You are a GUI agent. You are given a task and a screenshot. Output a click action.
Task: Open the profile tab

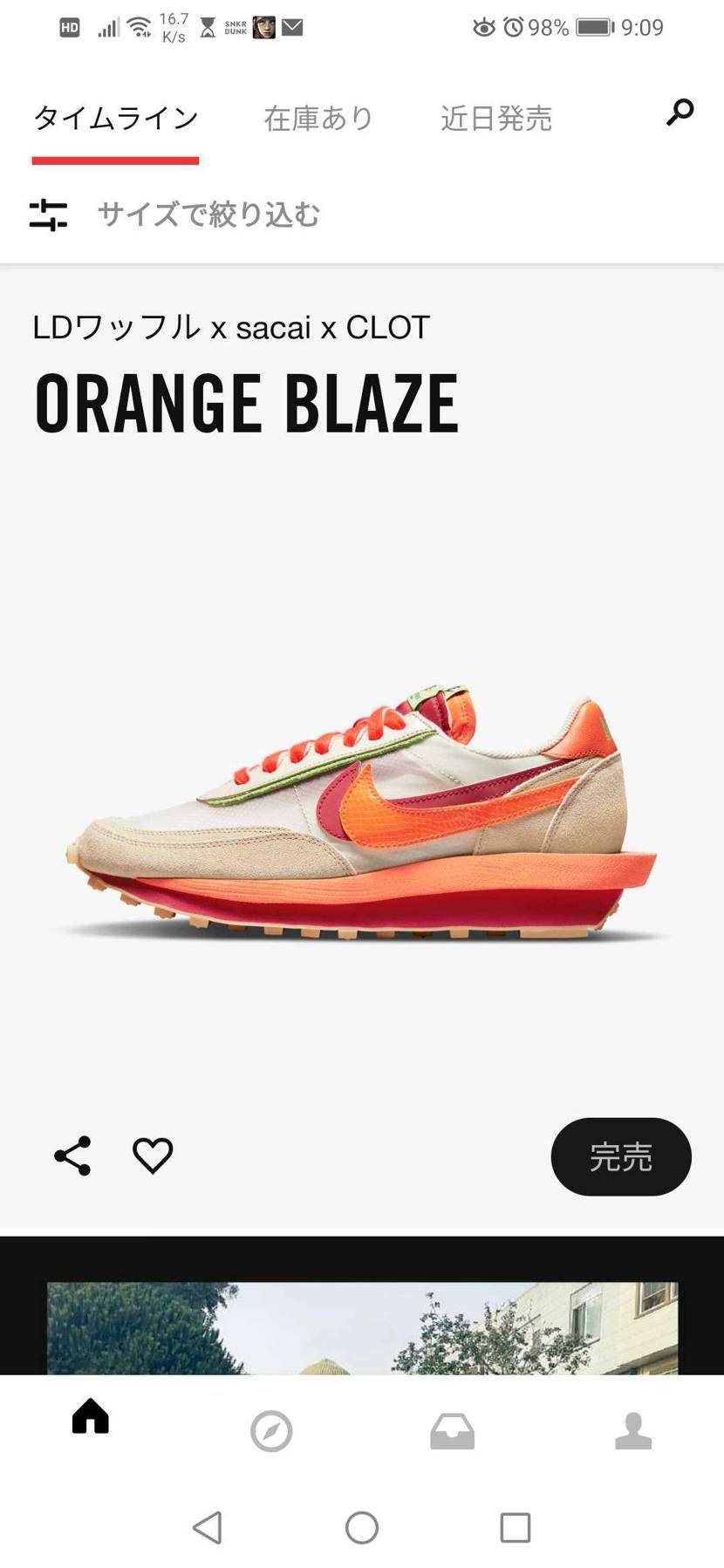[633, 1431]
